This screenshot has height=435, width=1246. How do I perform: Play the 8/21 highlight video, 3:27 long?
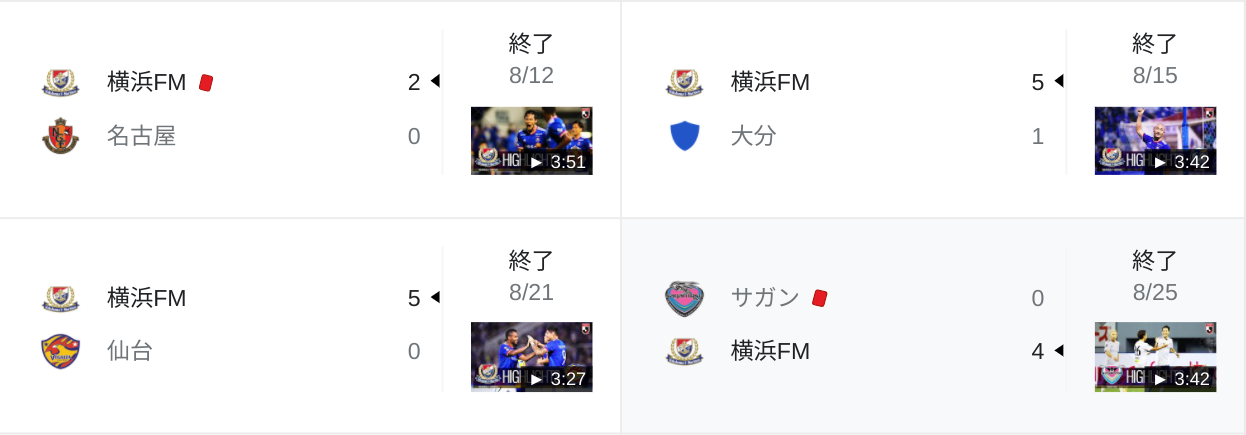coord(531,357)
